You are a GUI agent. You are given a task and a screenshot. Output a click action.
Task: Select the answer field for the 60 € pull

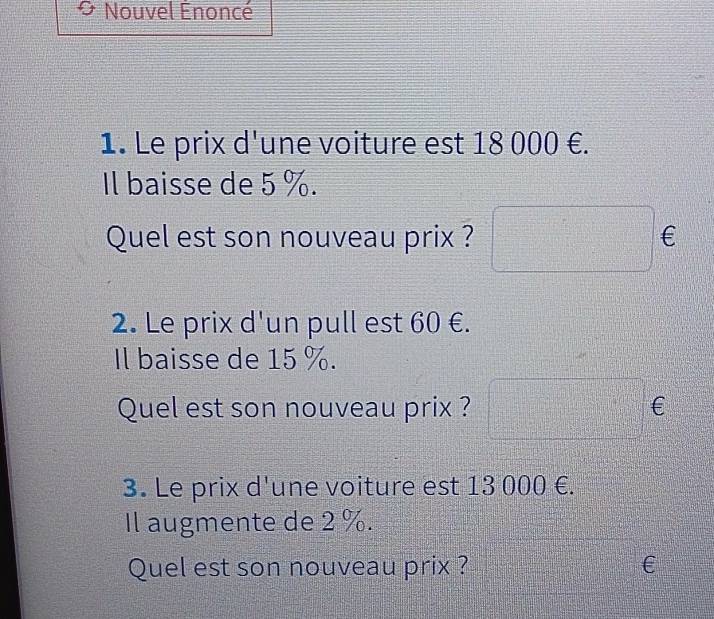(565, 407)
